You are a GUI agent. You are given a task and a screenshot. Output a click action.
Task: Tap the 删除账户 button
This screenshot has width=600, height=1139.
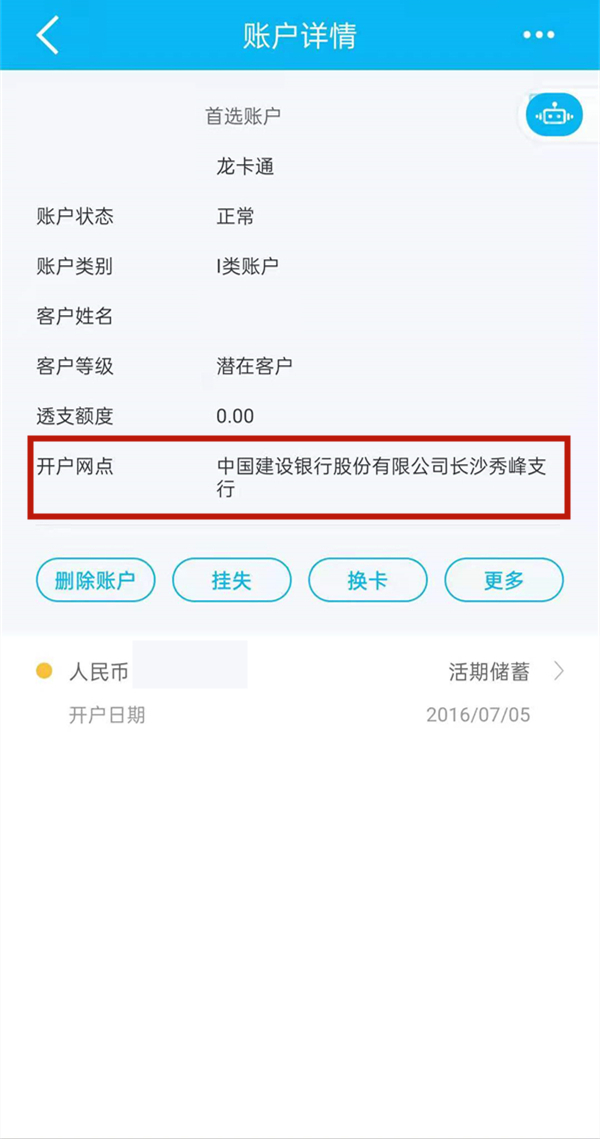96,580
